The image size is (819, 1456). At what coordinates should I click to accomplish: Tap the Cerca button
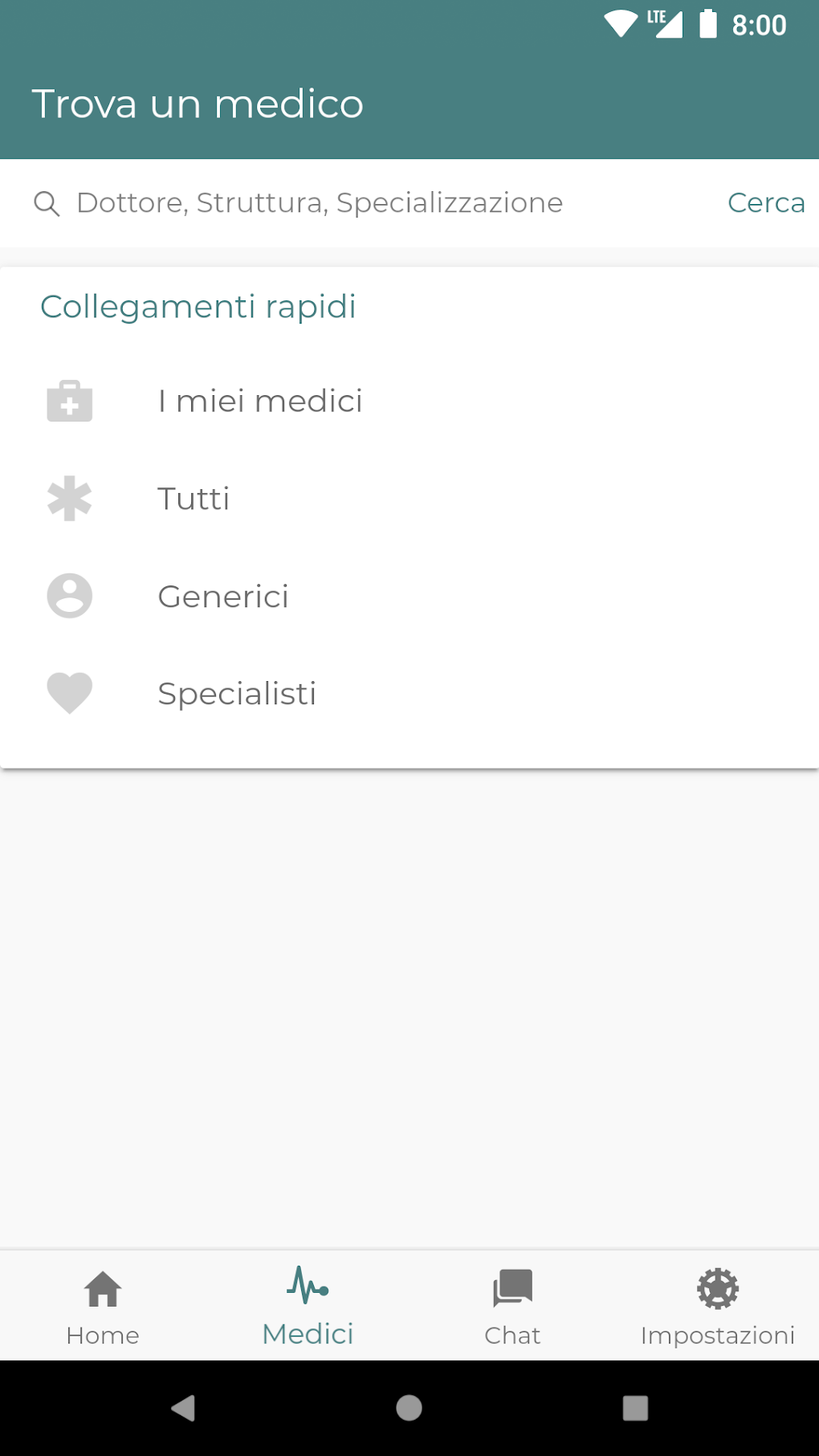765,203
